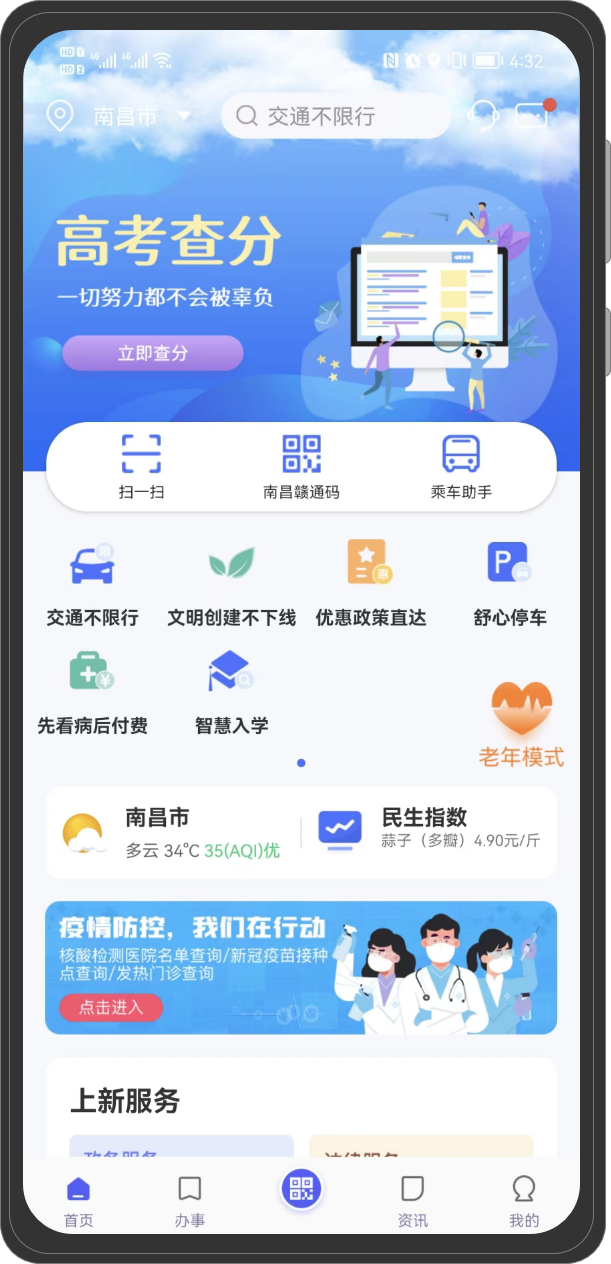Open 舒心停车 parking service

509,582
